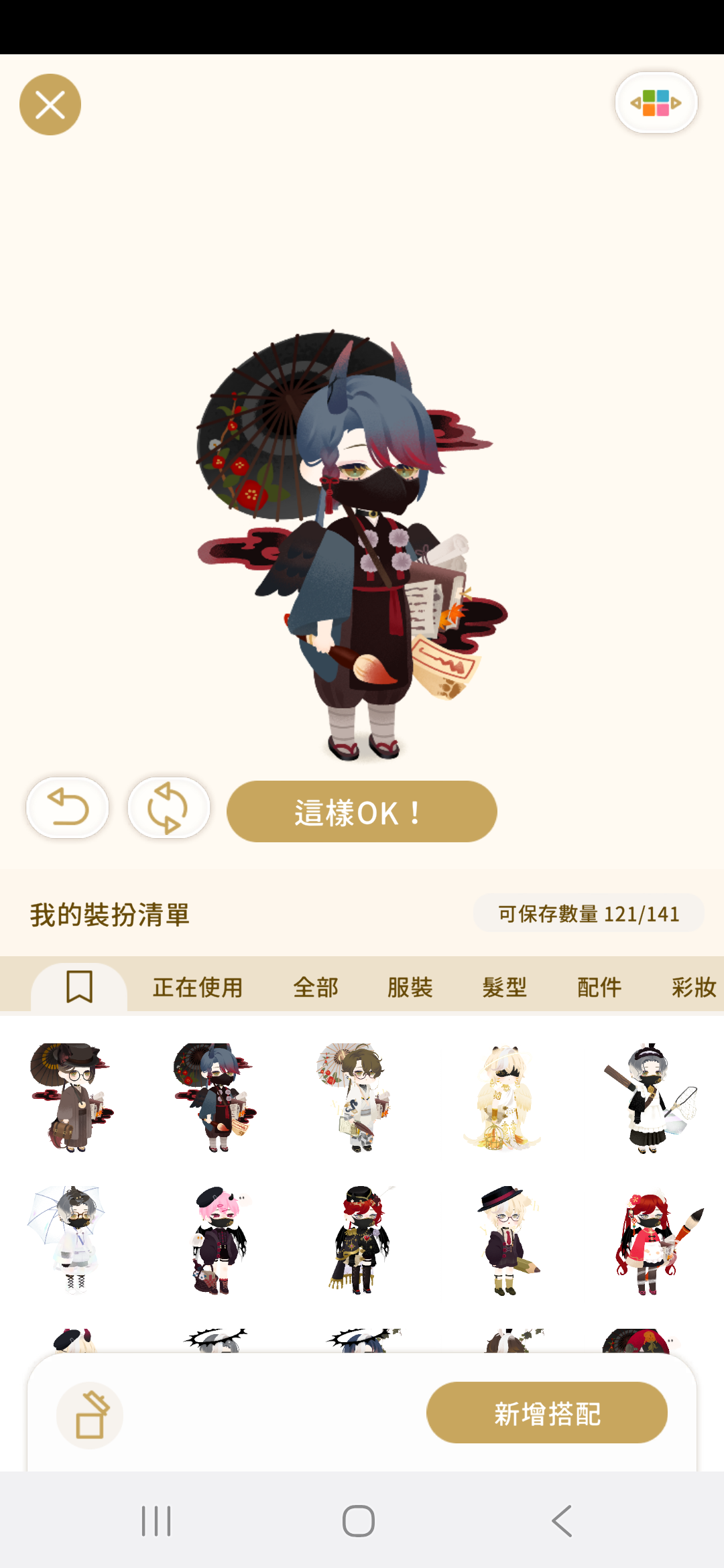The image size is (724, 1568).
Task: Open the 髮型 tab
Action: 505,988
